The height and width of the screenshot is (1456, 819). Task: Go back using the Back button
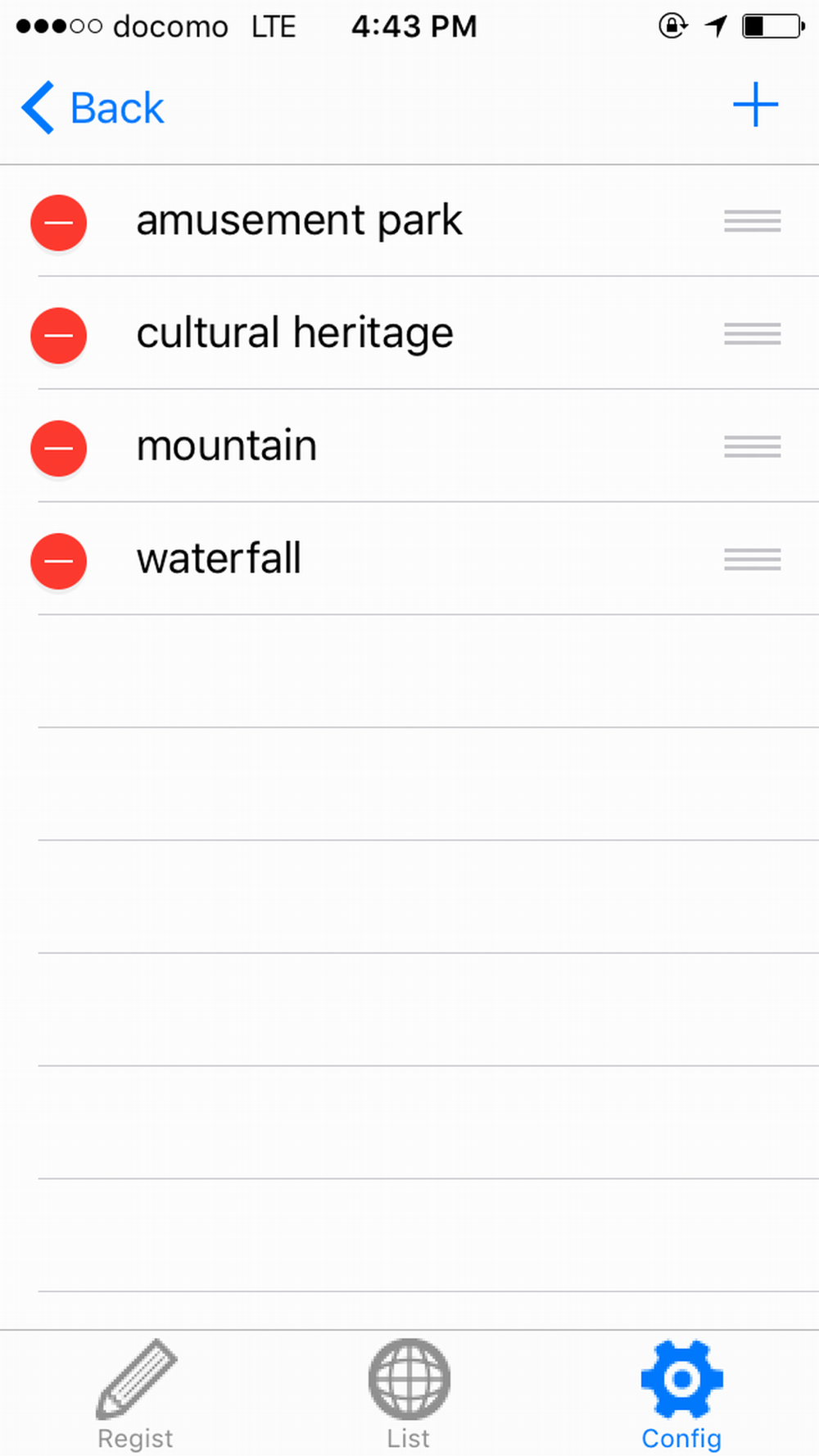[x=93, y=107]
